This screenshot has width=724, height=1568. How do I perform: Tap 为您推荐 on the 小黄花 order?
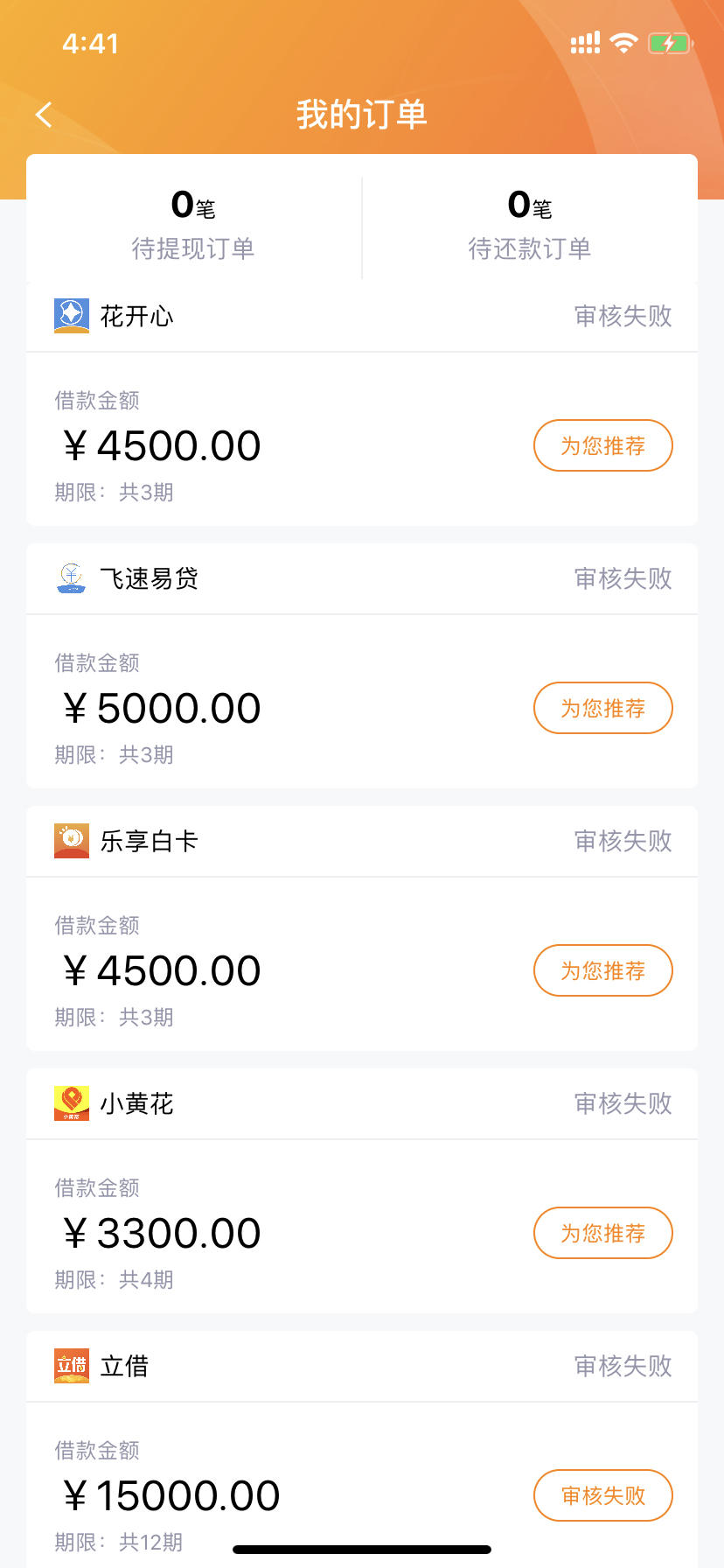click(x=602, y=1233)
